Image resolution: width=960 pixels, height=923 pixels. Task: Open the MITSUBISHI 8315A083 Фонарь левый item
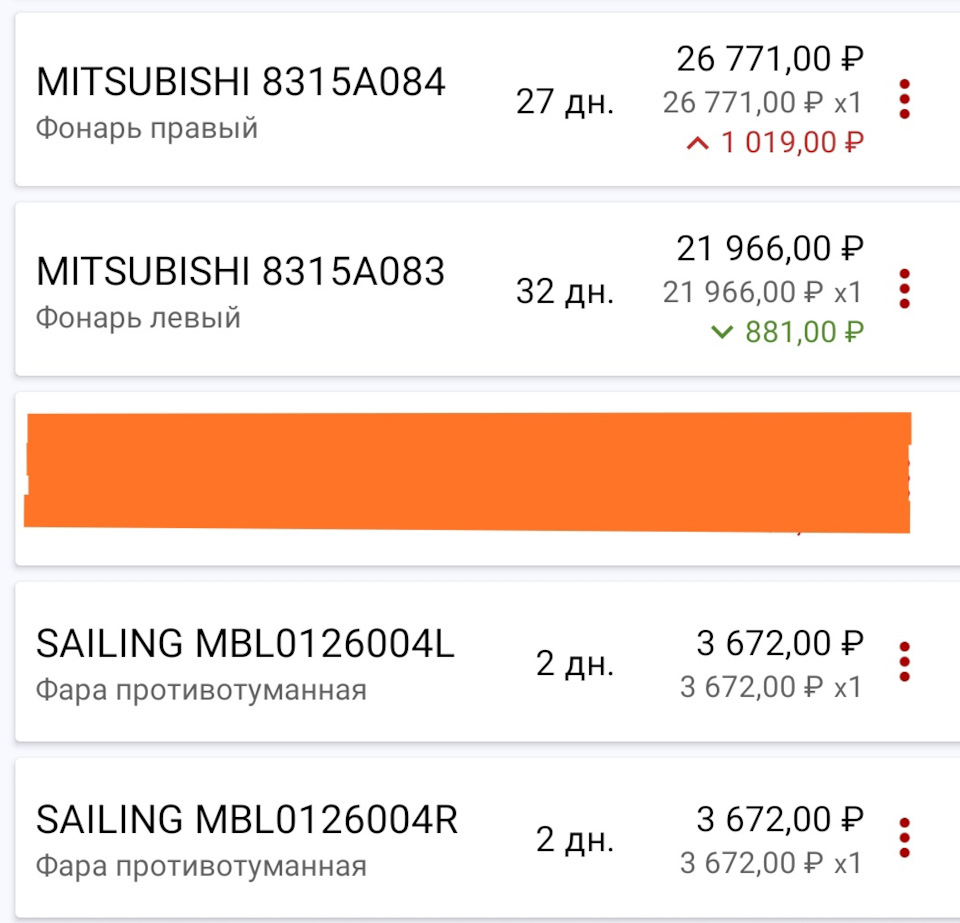[240, 289]
